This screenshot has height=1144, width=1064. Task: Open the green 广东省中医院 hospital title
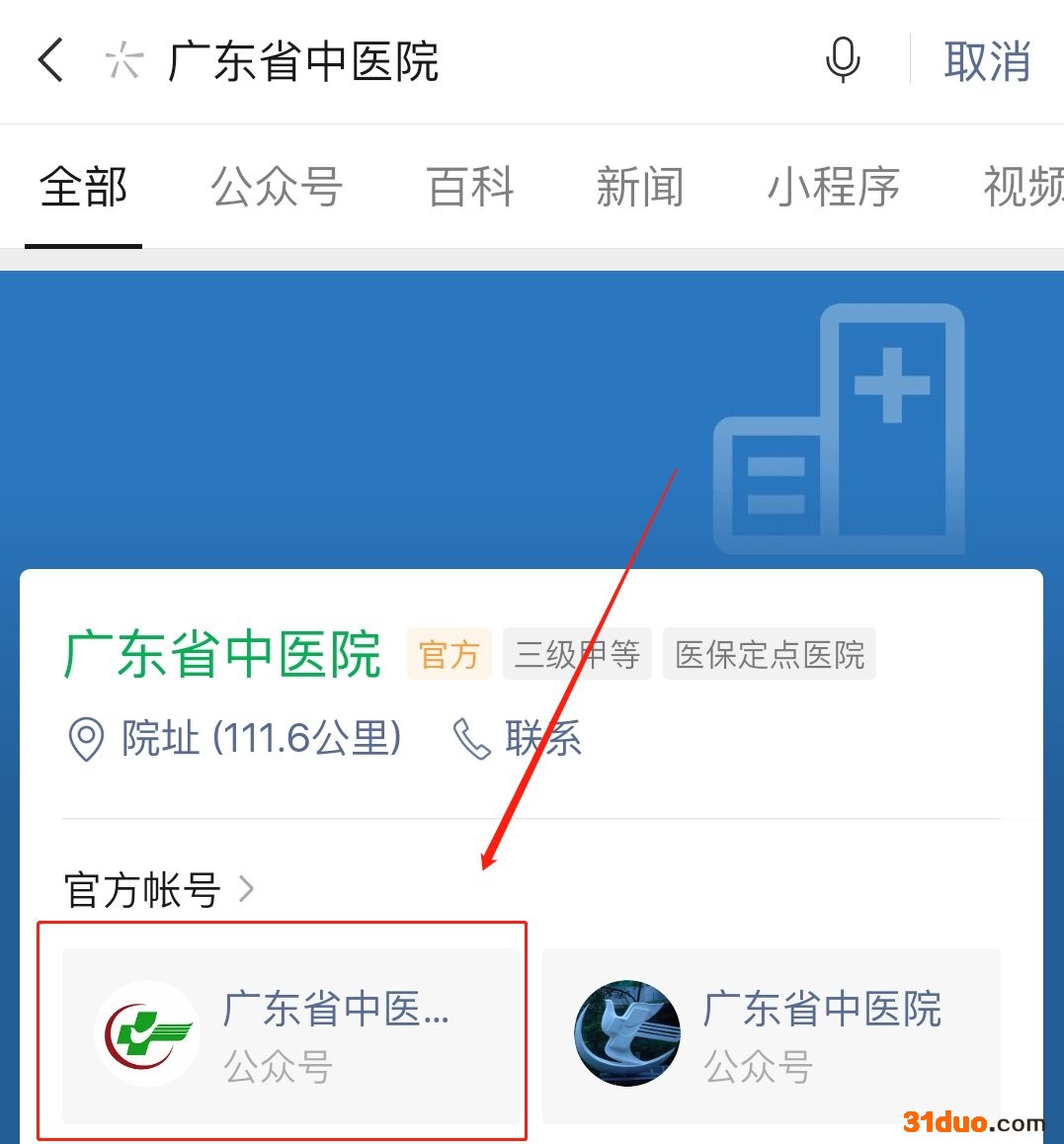point(222,654)
